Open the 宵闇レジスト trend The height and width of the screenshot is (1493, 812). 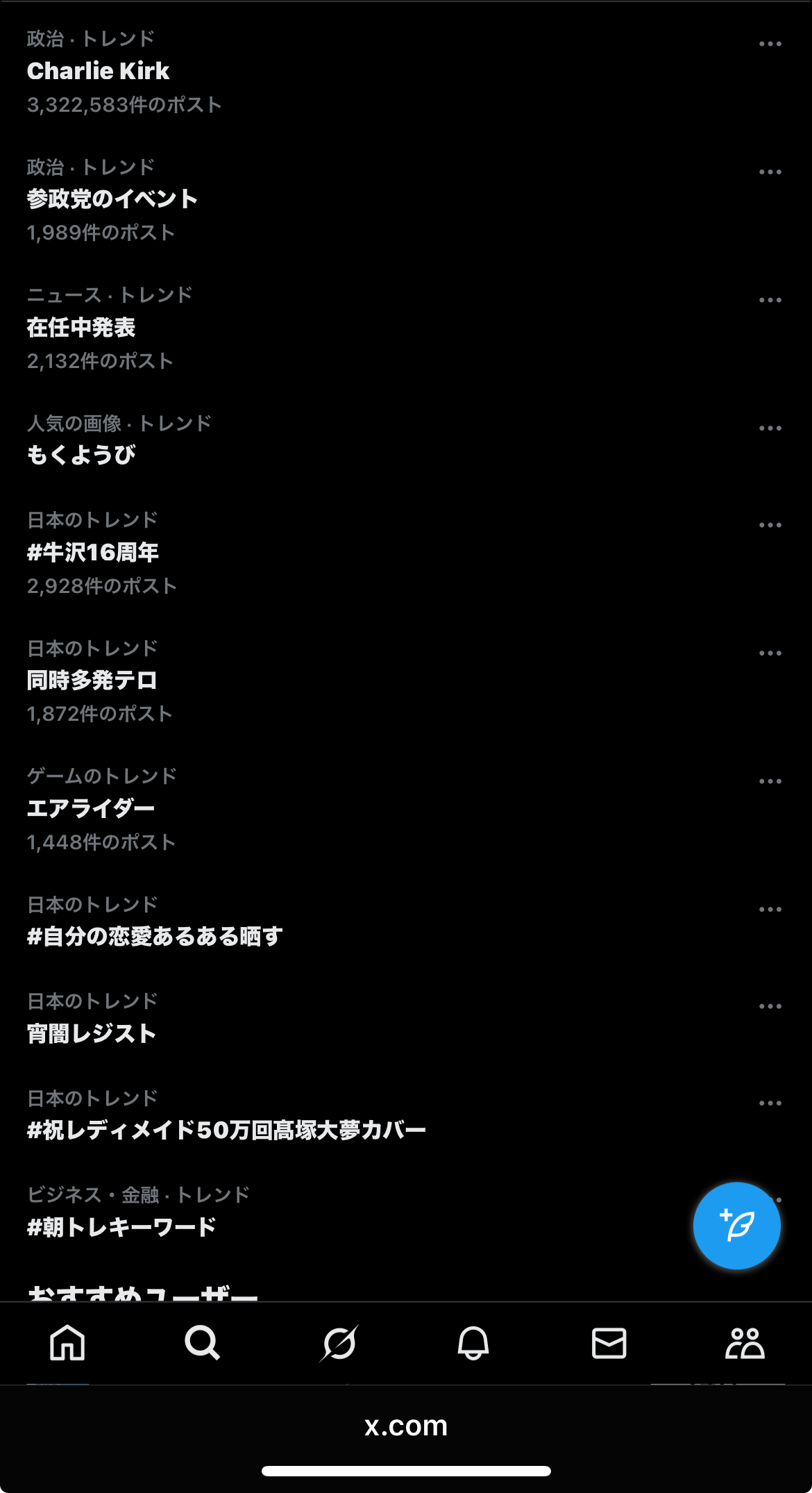[92, 1034]
